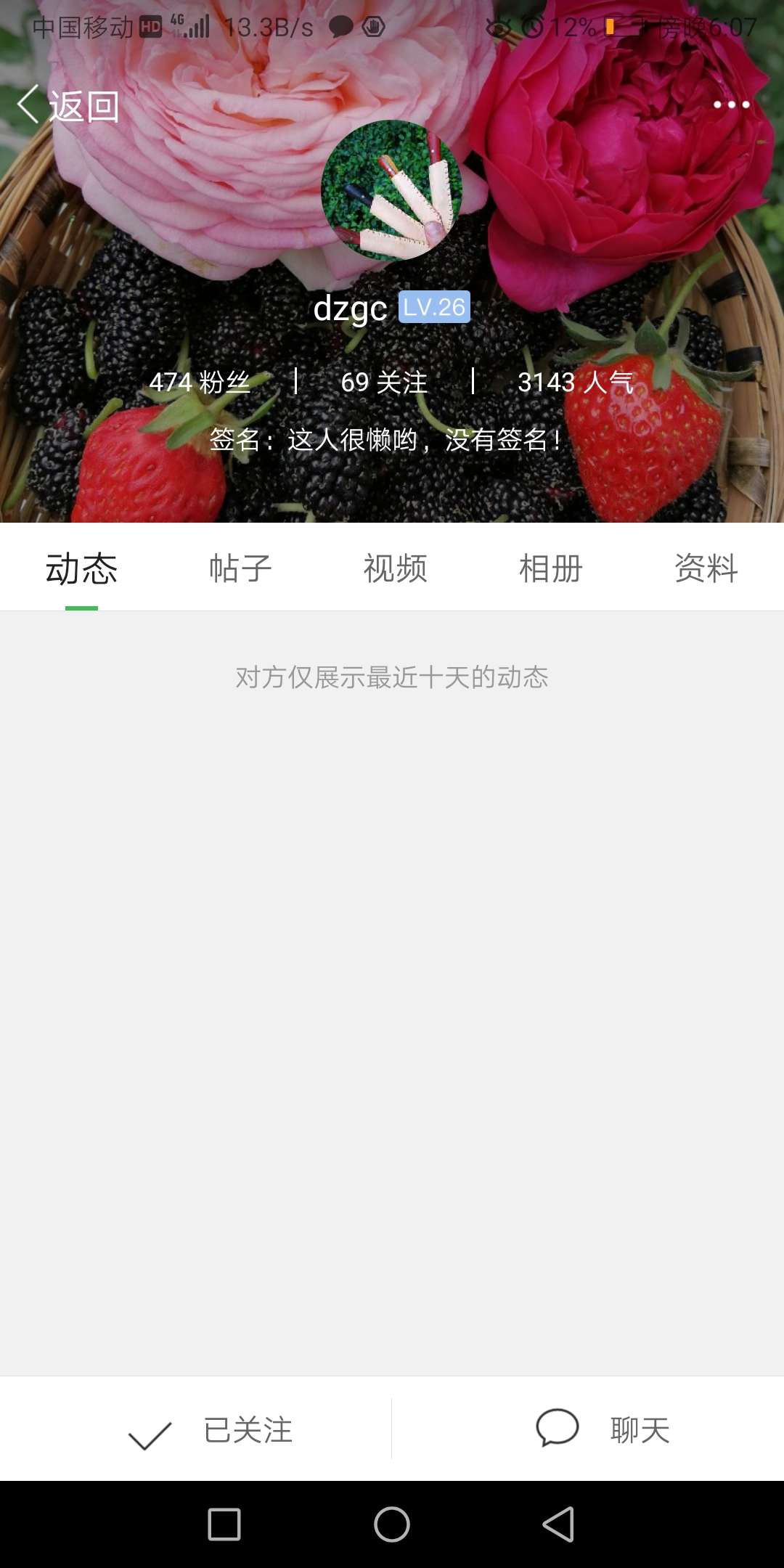Go to the 资料 tab
This screenshot has height=1568, width=784.
click(706, 568)
